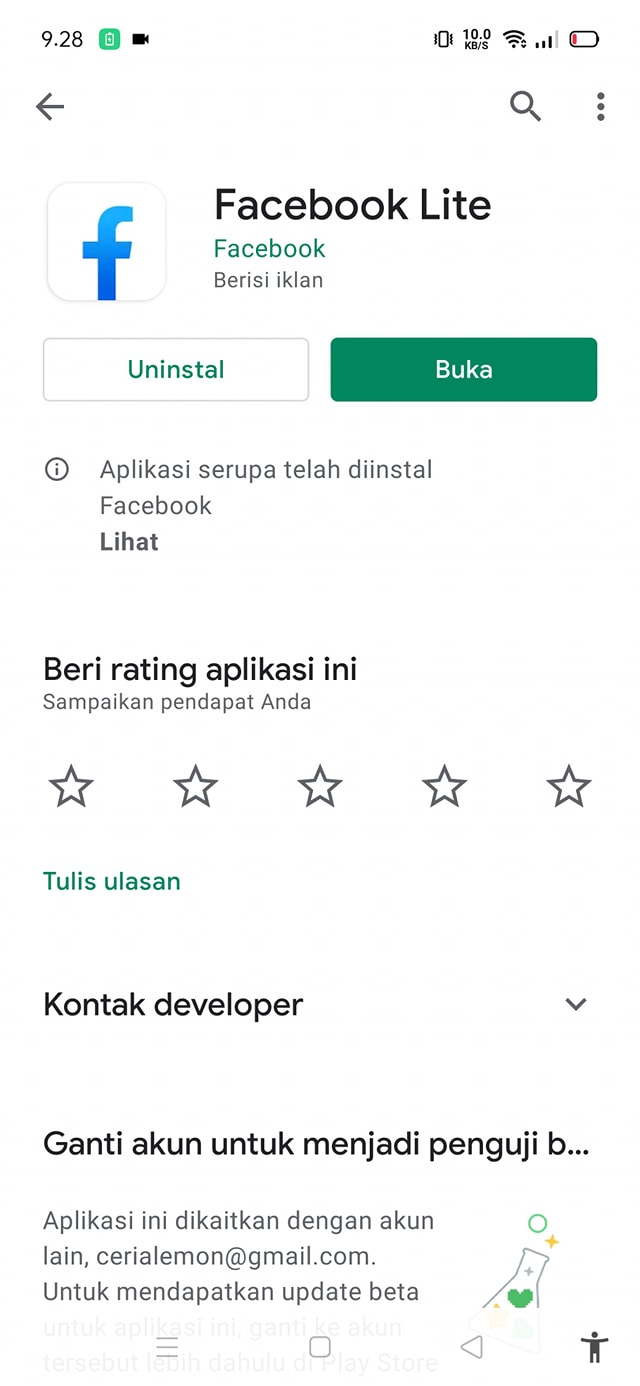Open the search magnifier icon
This screenshot has height=1386, width=640.
coord(525,105)
